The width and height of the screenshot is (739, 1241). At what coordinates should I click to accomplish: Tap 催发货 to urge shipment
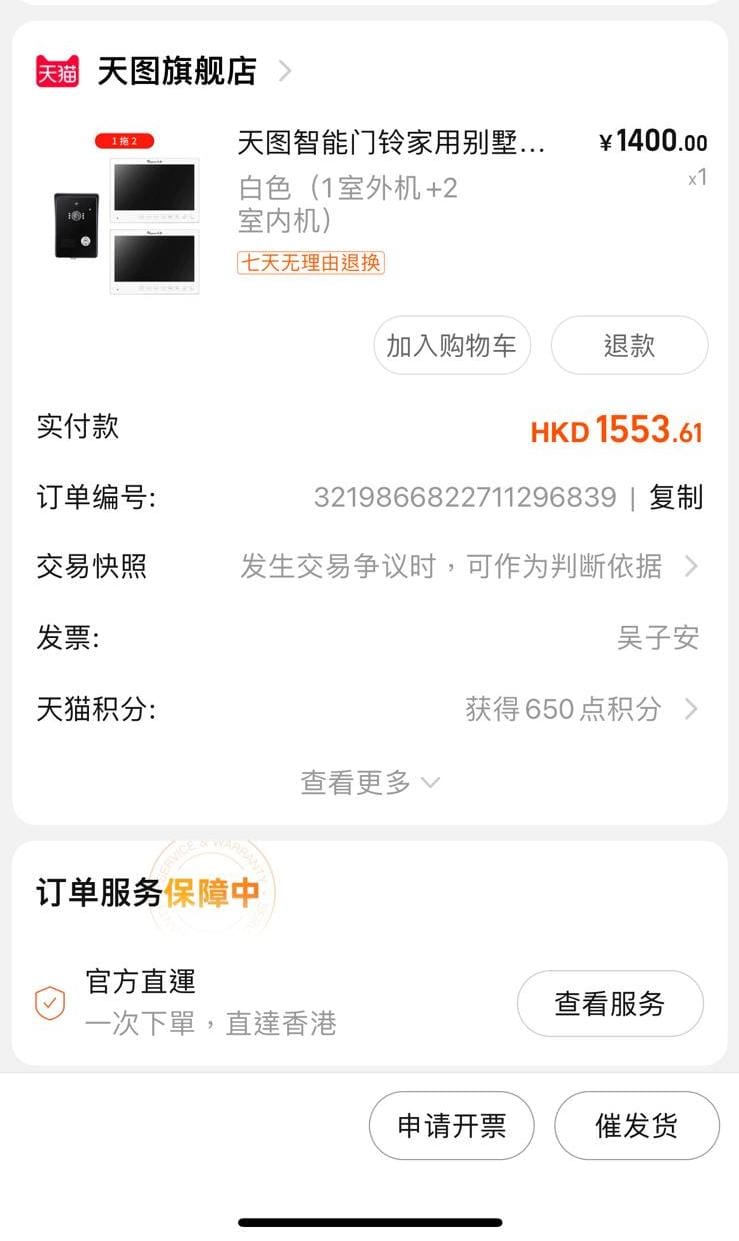(636, 1126)
